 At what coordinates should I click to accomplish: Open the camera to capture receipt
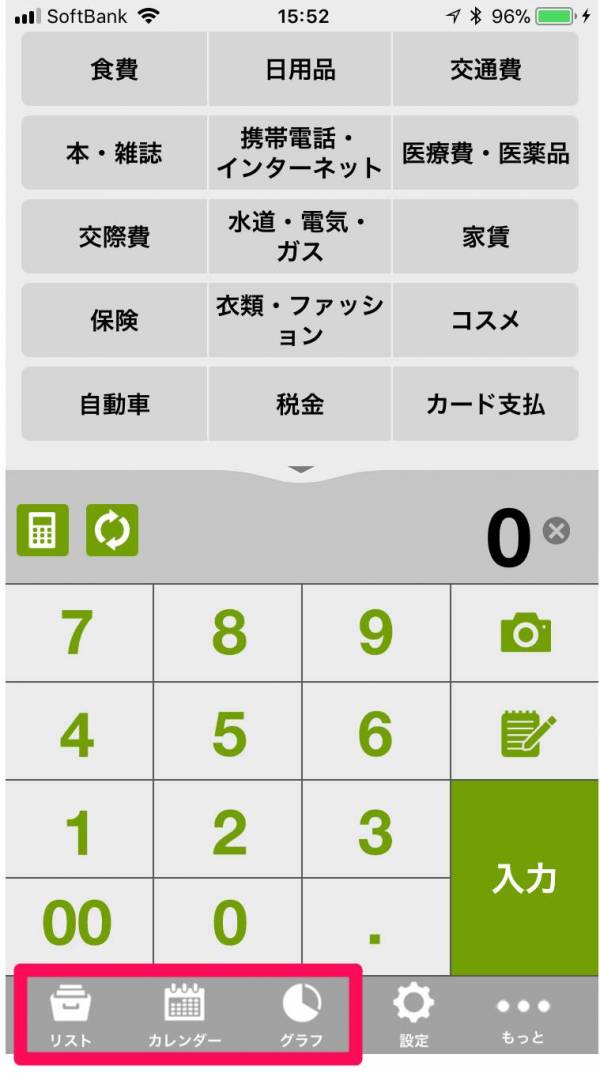tap(525, 633)
